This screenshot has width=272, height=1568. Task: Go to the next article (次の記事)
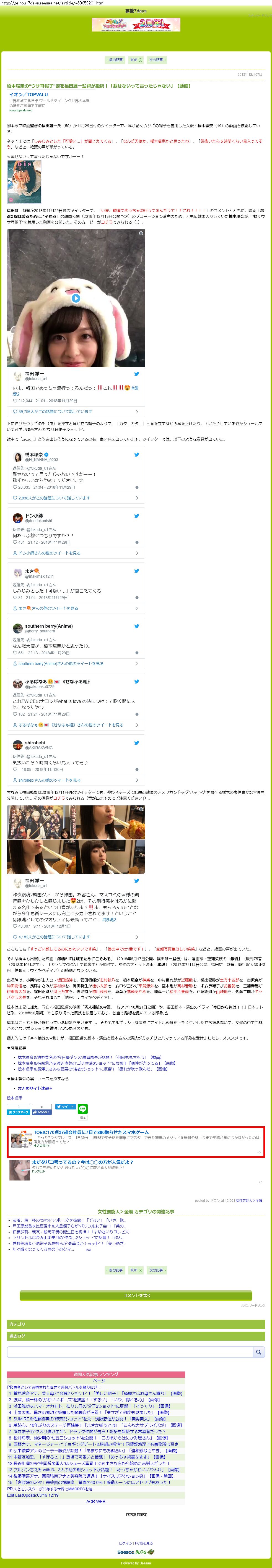click(157, 60)
